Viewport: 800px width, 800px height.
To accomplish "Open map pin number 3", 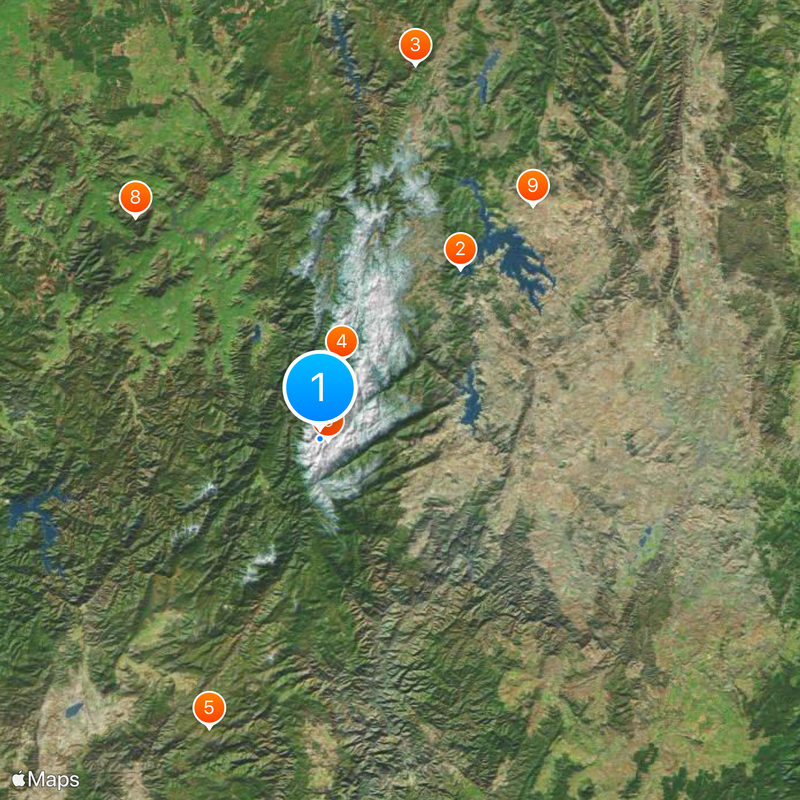I will tap(415, 45).
